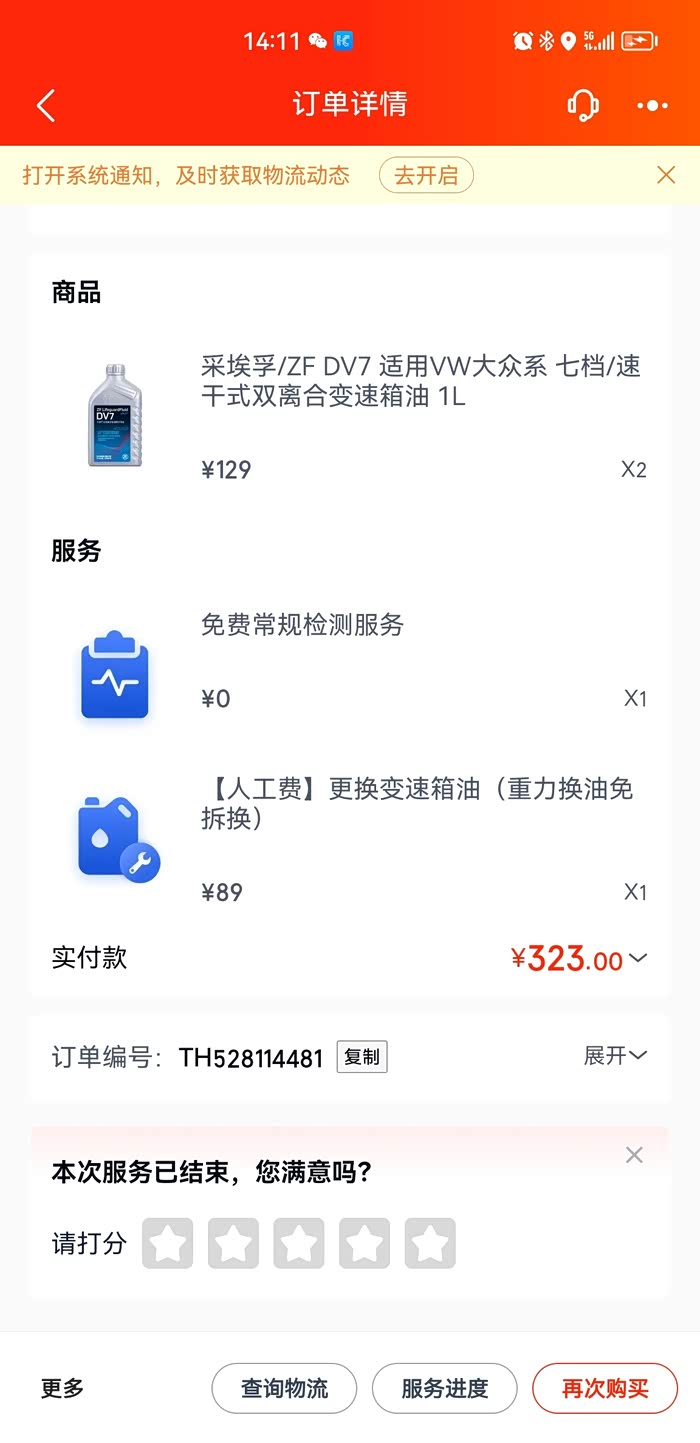Select the third rating star
This screenshot has width=700, height=1443.
[299, 1243]
